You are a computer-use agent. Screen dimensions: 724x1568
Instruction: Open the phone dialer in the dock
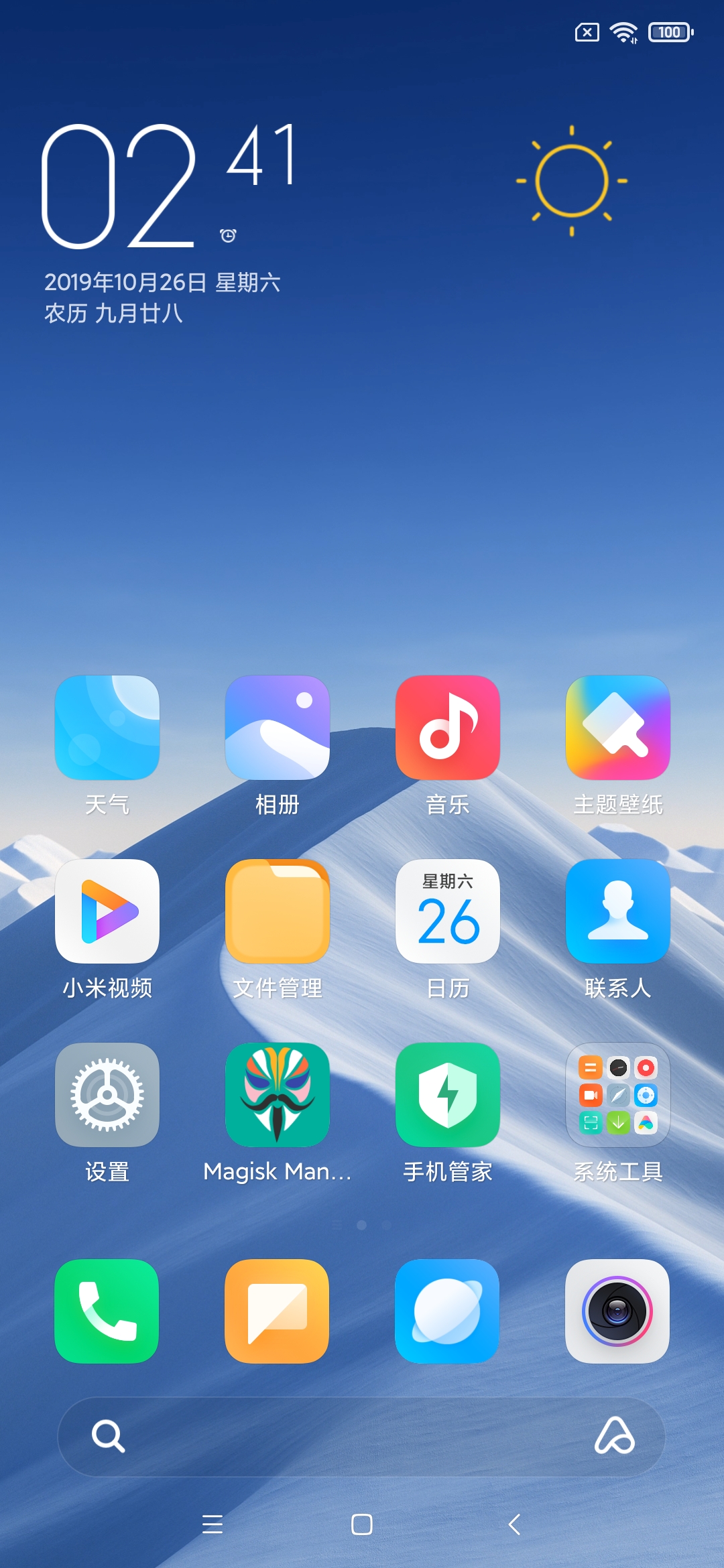107,1311
